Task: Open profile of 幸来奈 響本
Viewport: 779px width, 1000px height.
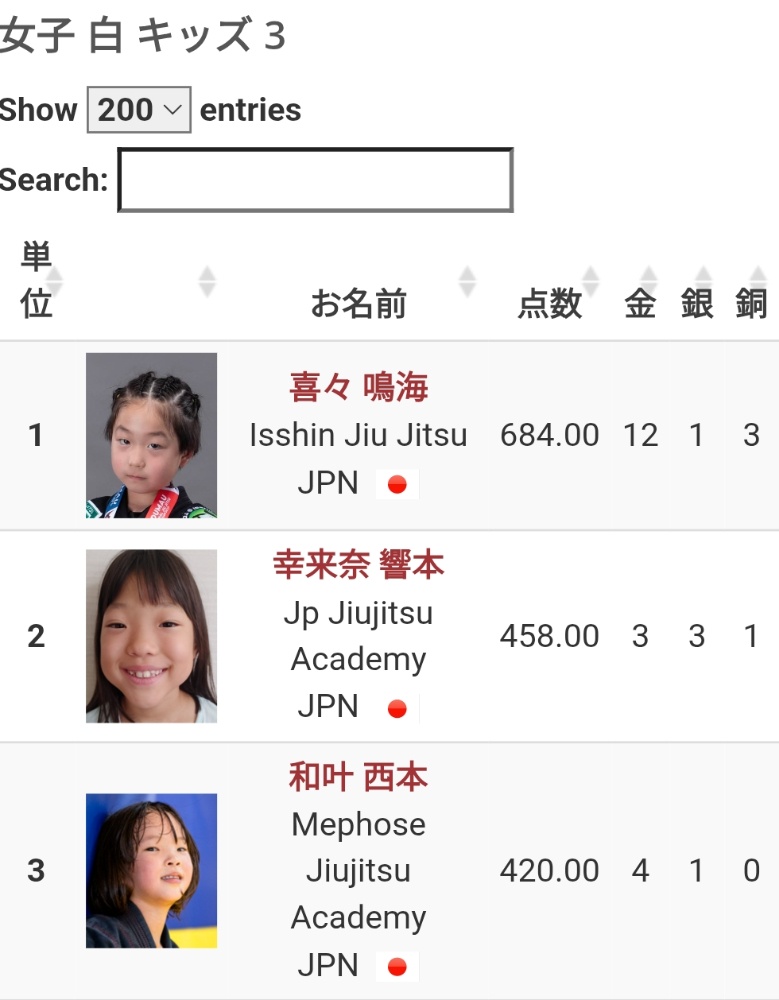Action: pos(358,565)
